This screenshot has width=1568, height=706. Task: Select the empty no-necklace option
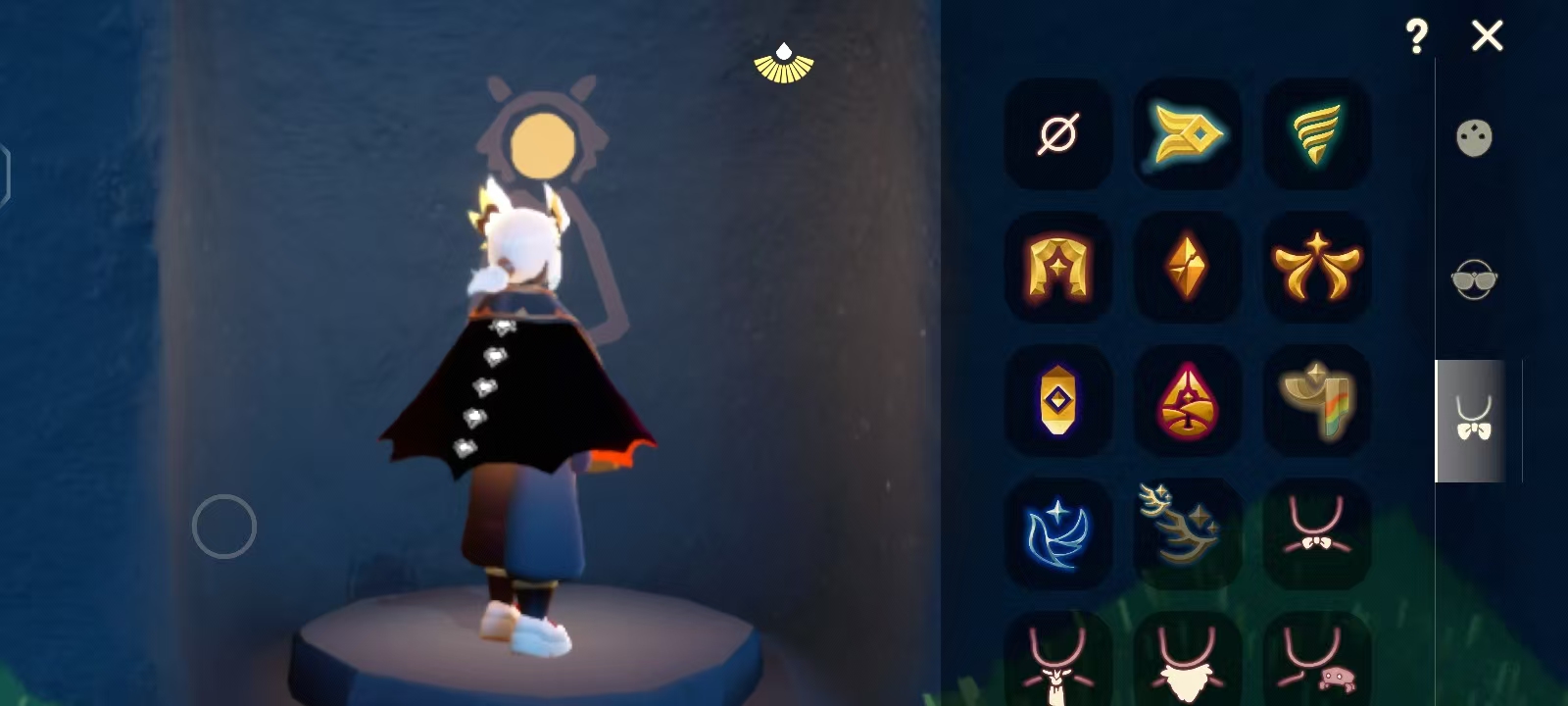tap(1058, 134)
